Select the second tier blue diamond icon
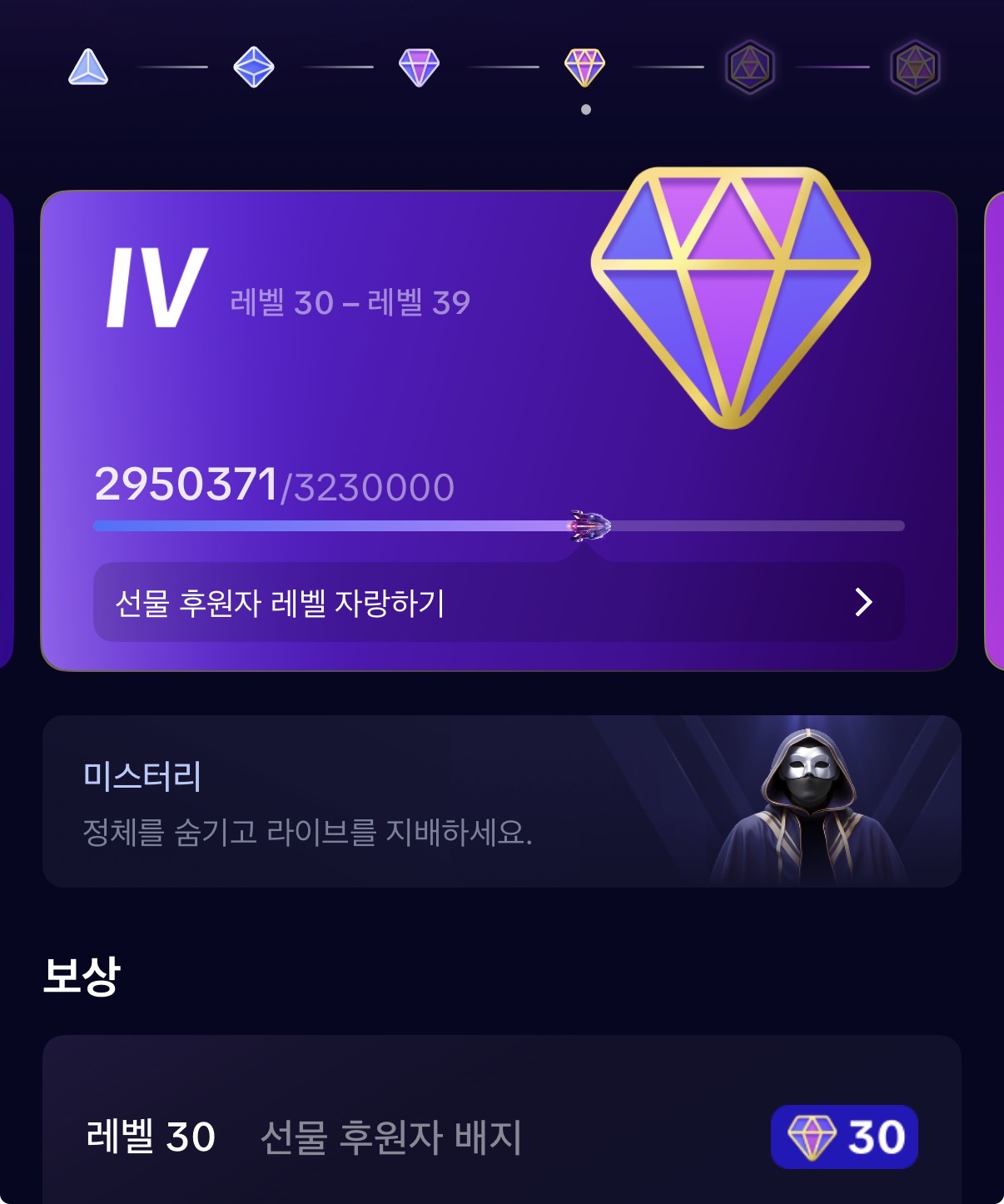The width and height of the screenshot is (1004, 1204). click(x=254, y=67)
